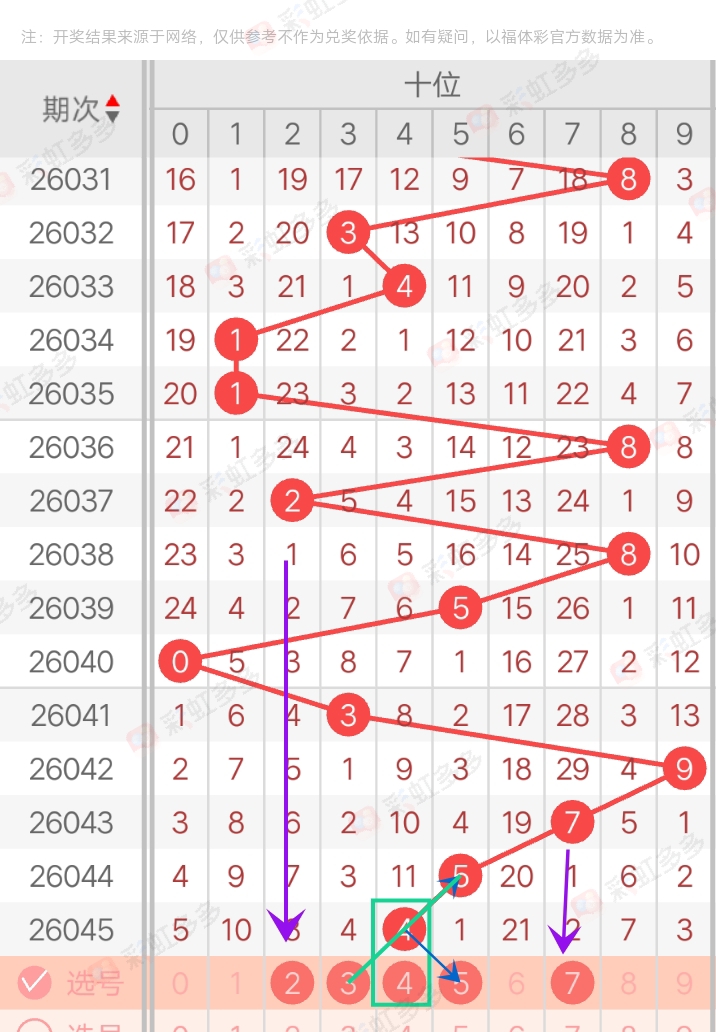Select number 9 in the checked 选号 row
The image size is (716, 1032).
(684, 984)
